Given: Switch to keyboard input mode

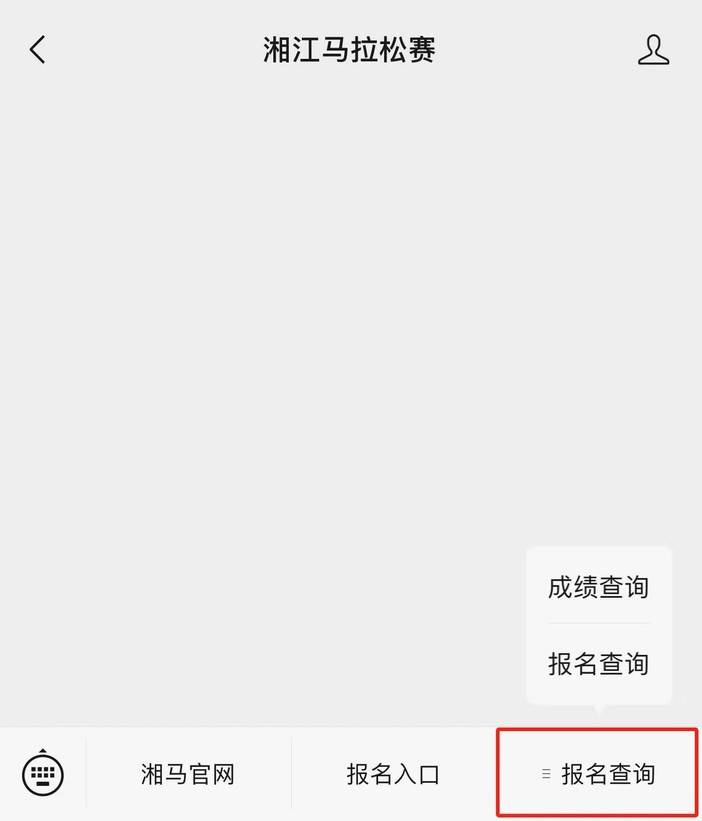Looking at the screenshot, I should point(43,773).
